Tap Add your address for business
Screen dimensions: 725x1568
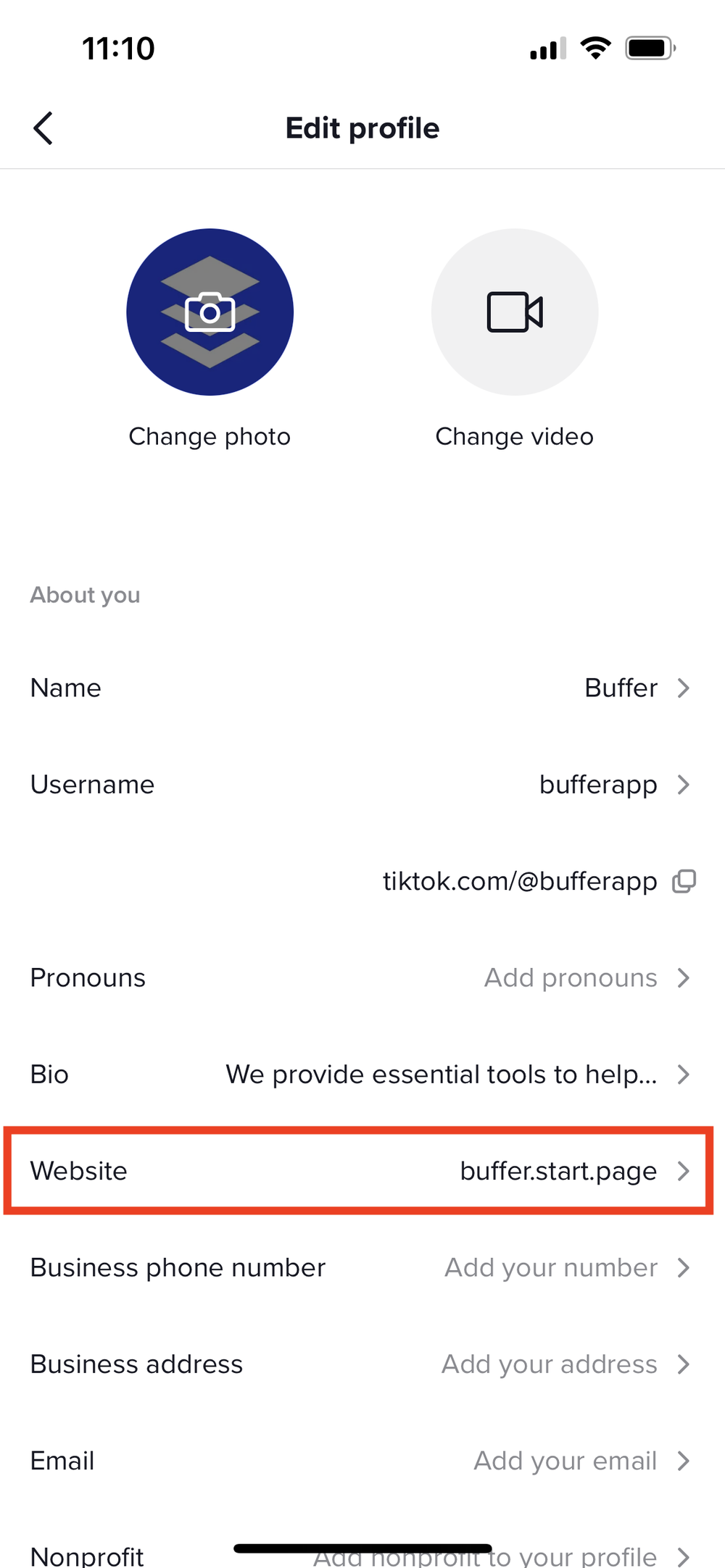(x=549, y=1364)
